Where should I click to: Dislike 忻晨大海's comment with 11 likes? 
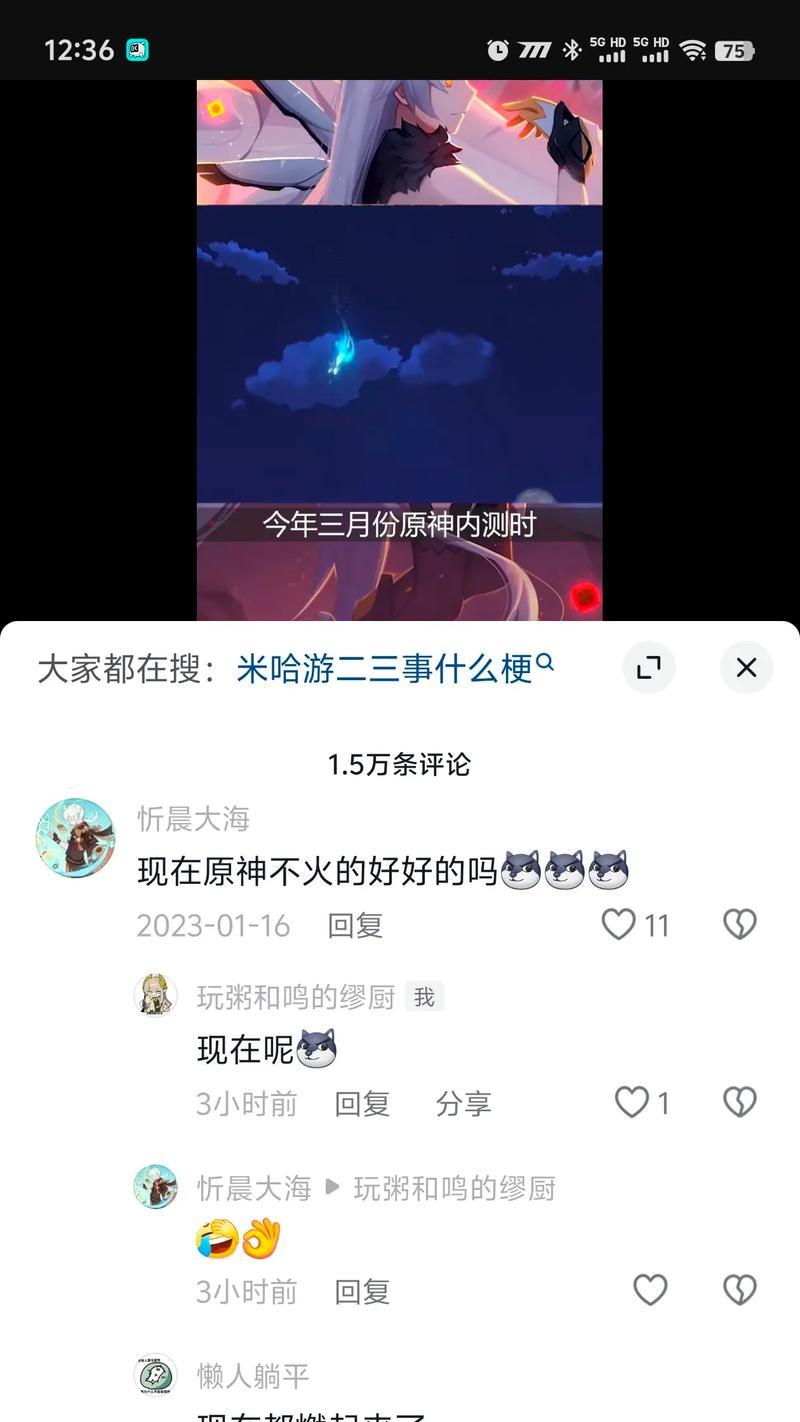(740, 924)
